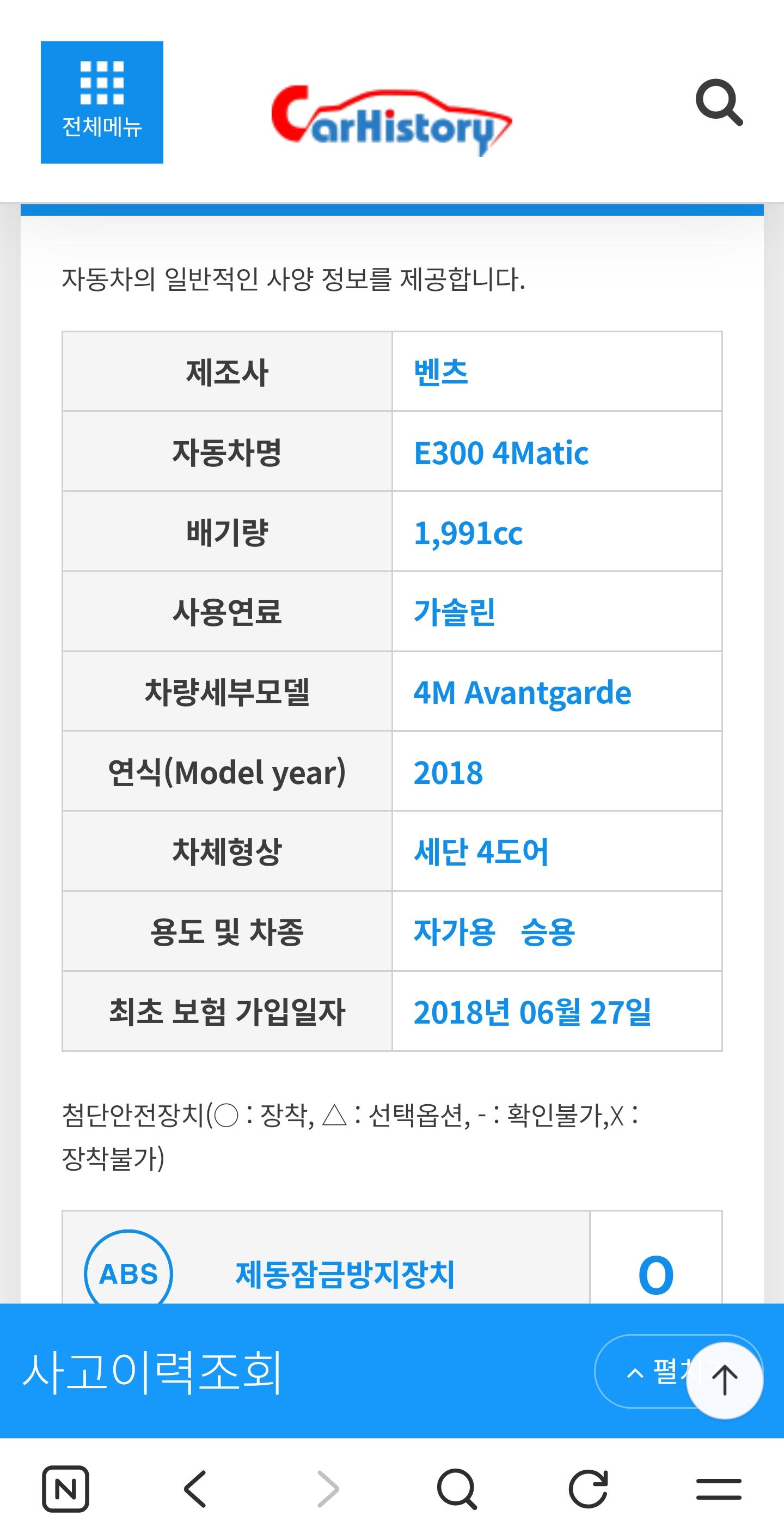The width and height of the screenshot is (784, 1540).
Task: Jump back to top with the arrow button
Action: [724, 1380]
